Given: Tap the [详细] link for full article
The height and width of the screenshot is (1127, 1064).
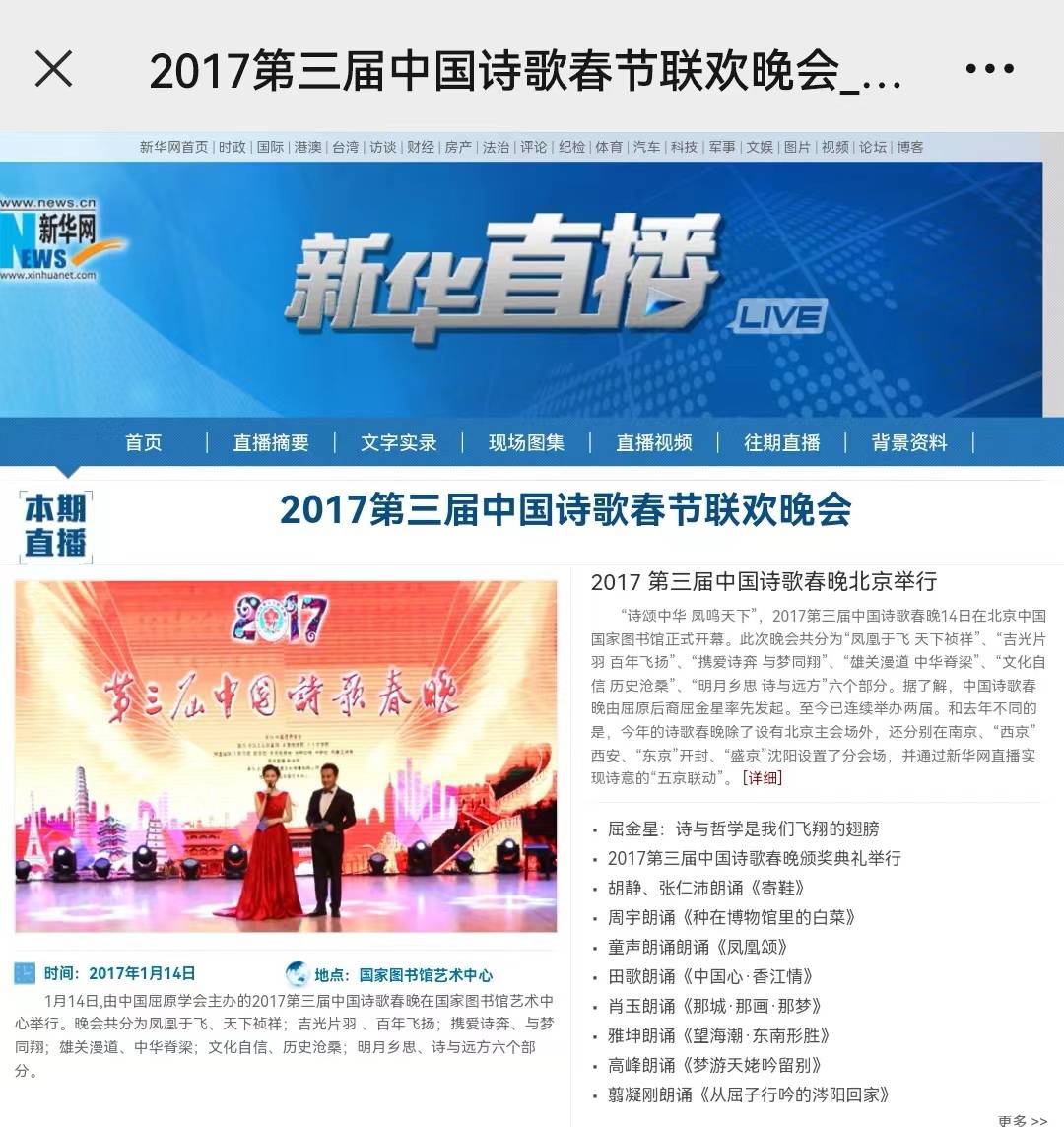Looking at the screenshot, I should pos(762,778).
